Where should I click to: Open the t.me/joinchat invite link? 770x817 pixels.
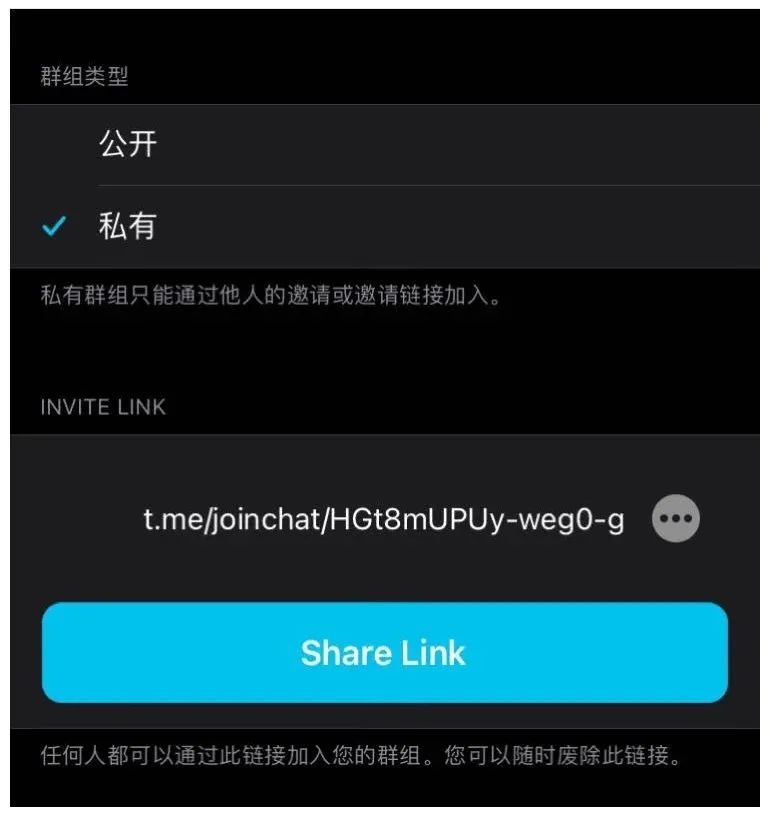pos(385,518)
